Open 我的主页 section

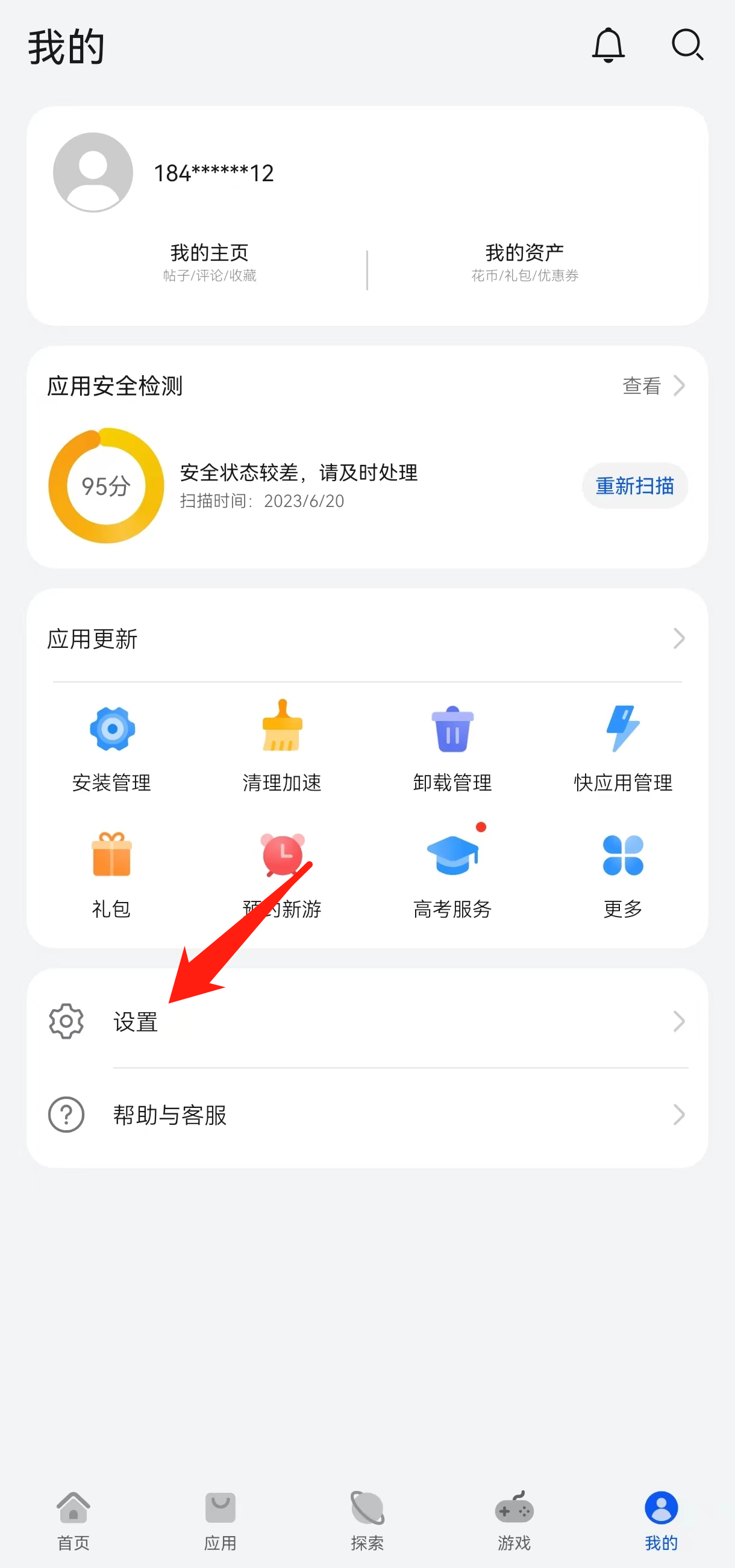pyautogui.click(x=210, y=262)
